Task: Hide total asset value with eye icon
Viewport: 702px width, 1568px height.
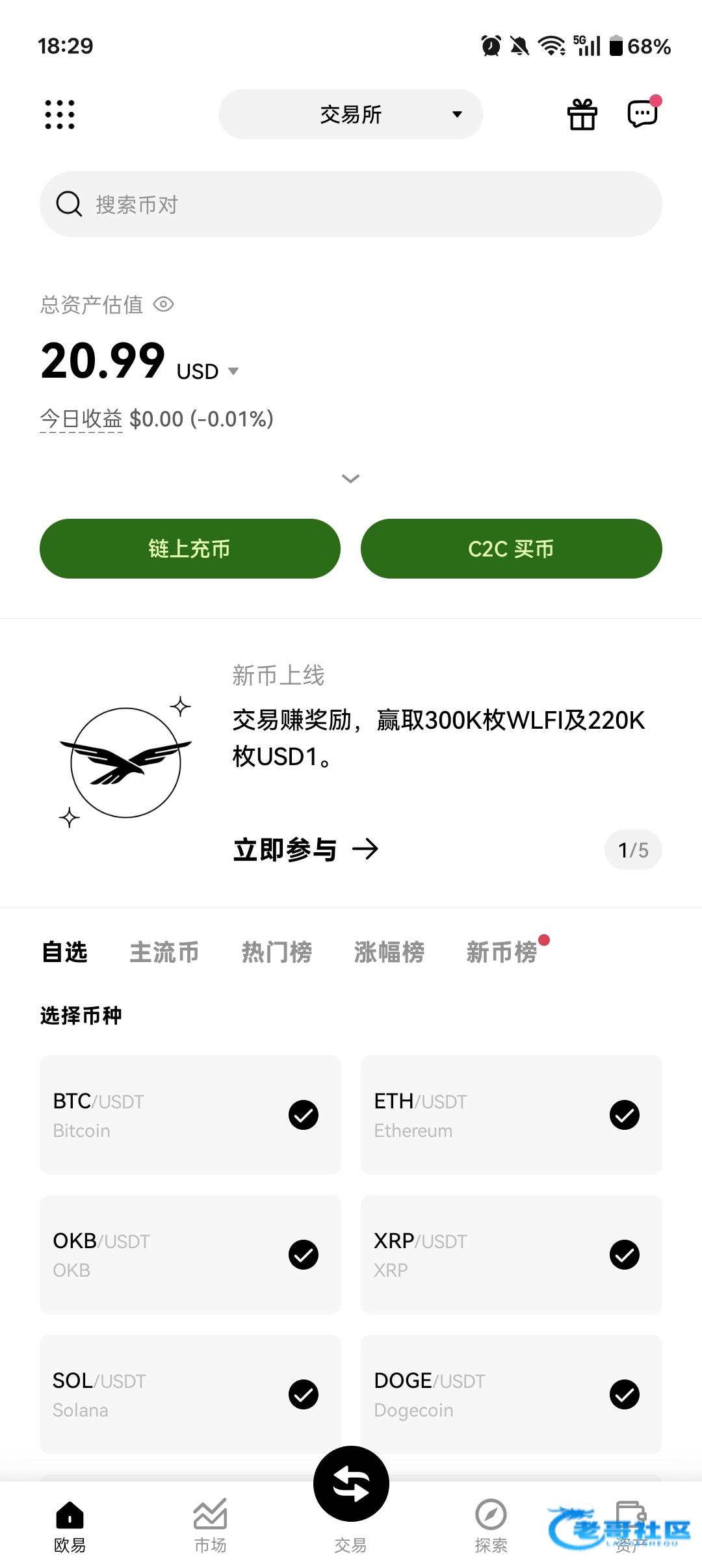Action: (163, 304)
